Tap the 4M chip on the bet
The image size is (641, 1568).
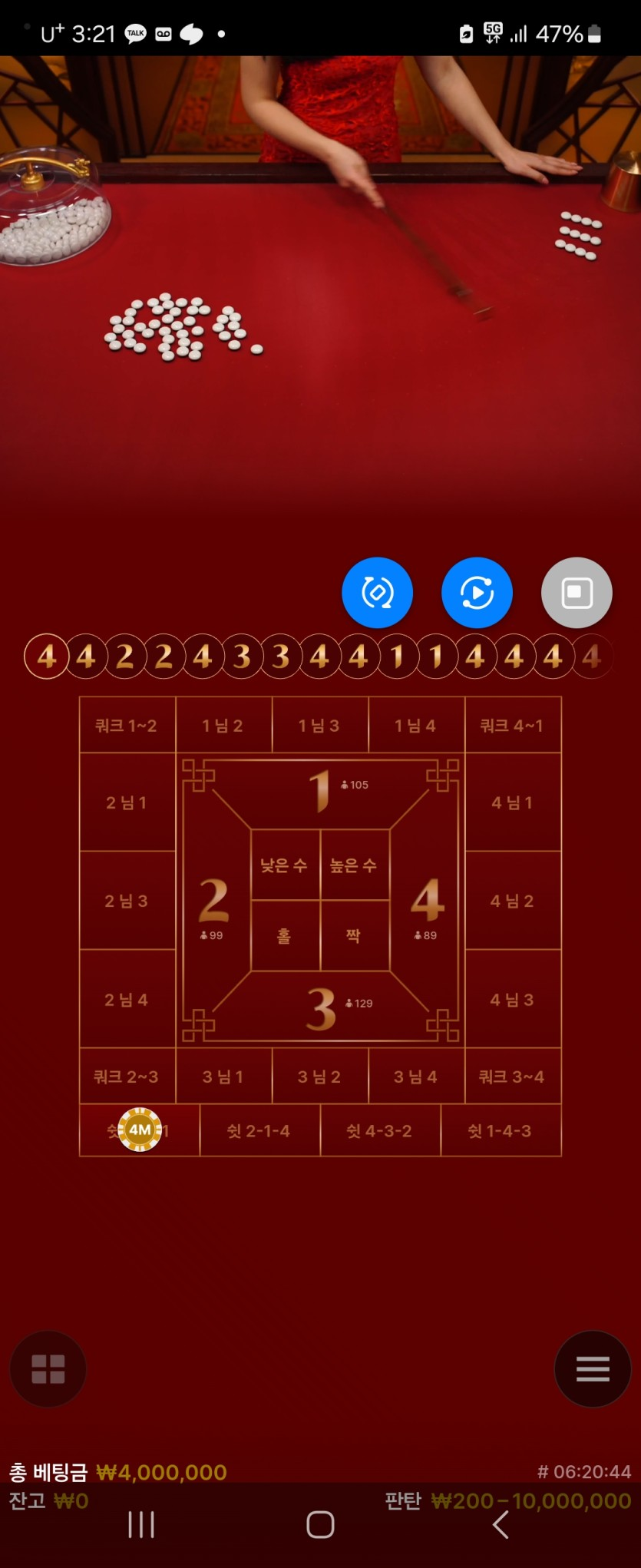pos(140,1130)
